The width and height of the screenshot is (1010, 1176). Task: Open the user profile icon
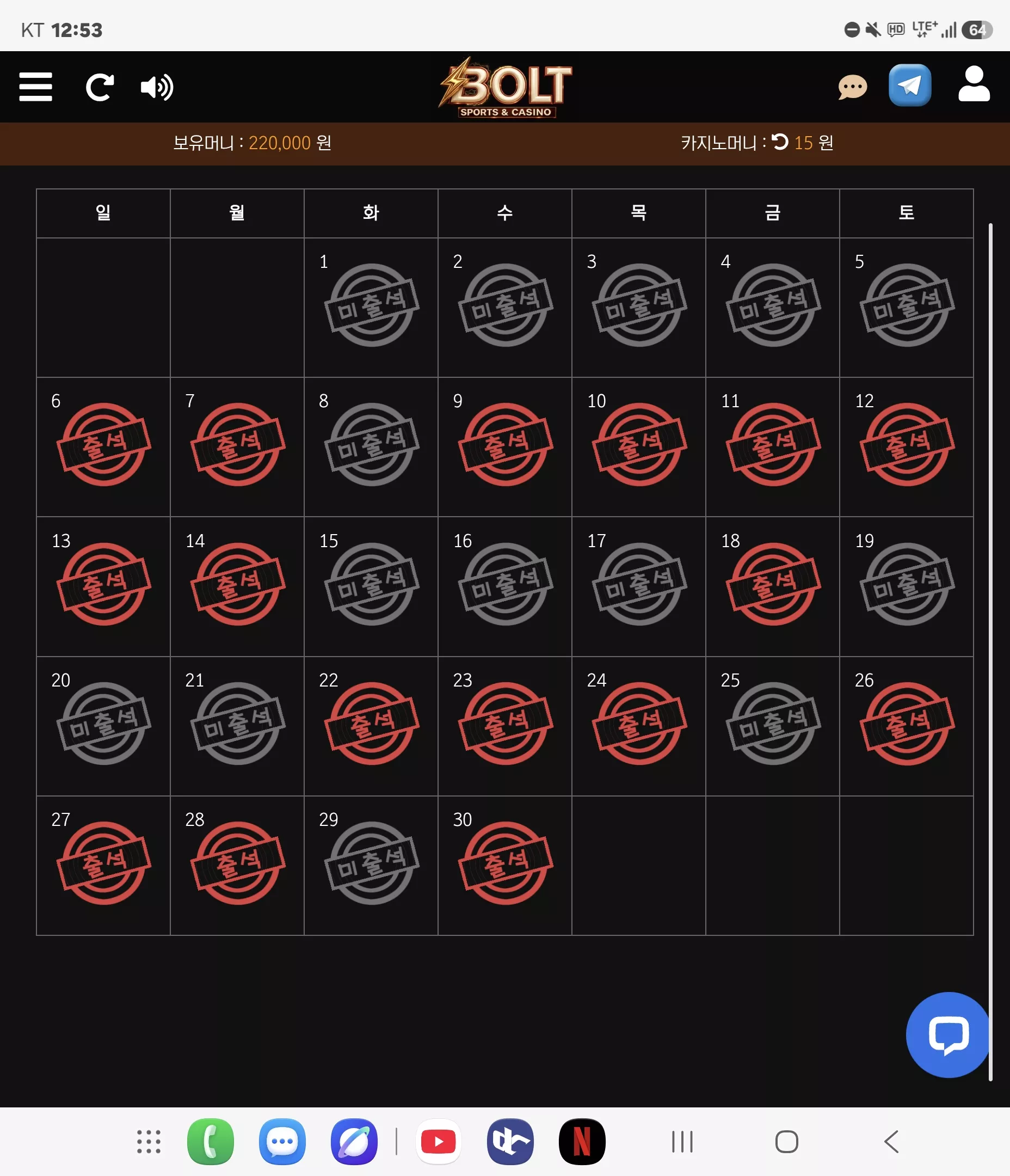tap(974, 84)
